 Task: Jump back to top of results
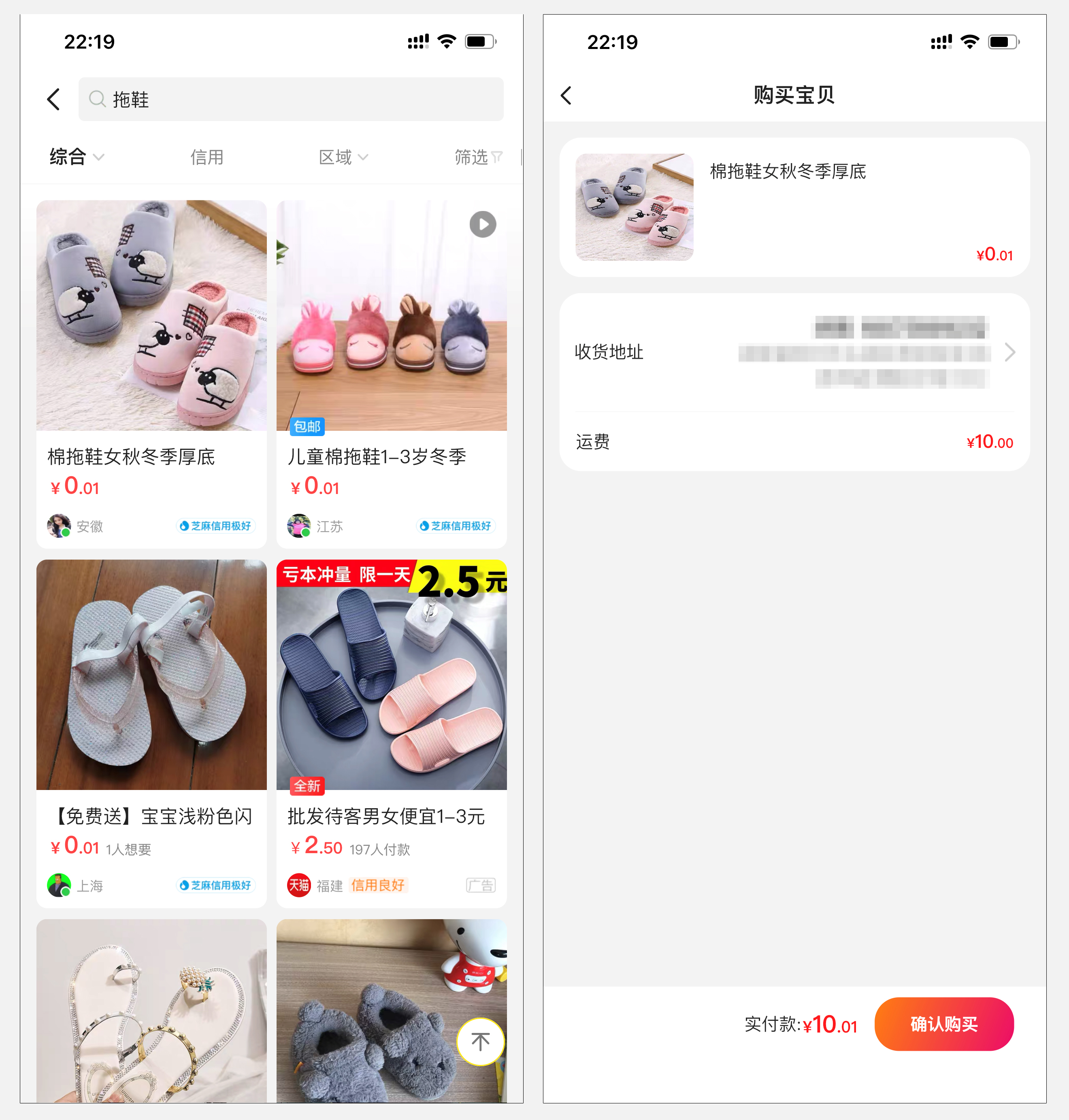(480, 1041)
